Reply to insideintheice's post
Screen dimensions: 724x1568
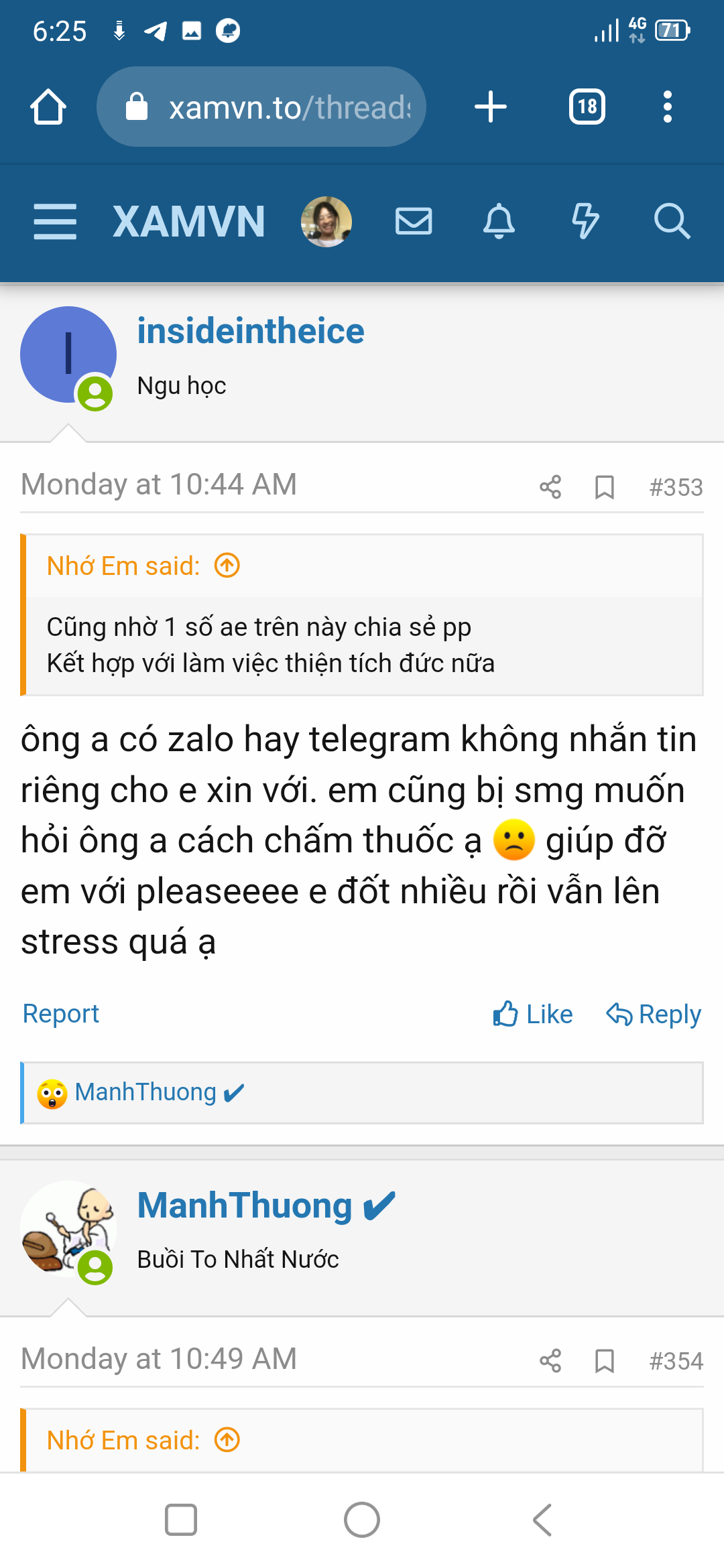pyautogui.click(x=654, y=1014)
